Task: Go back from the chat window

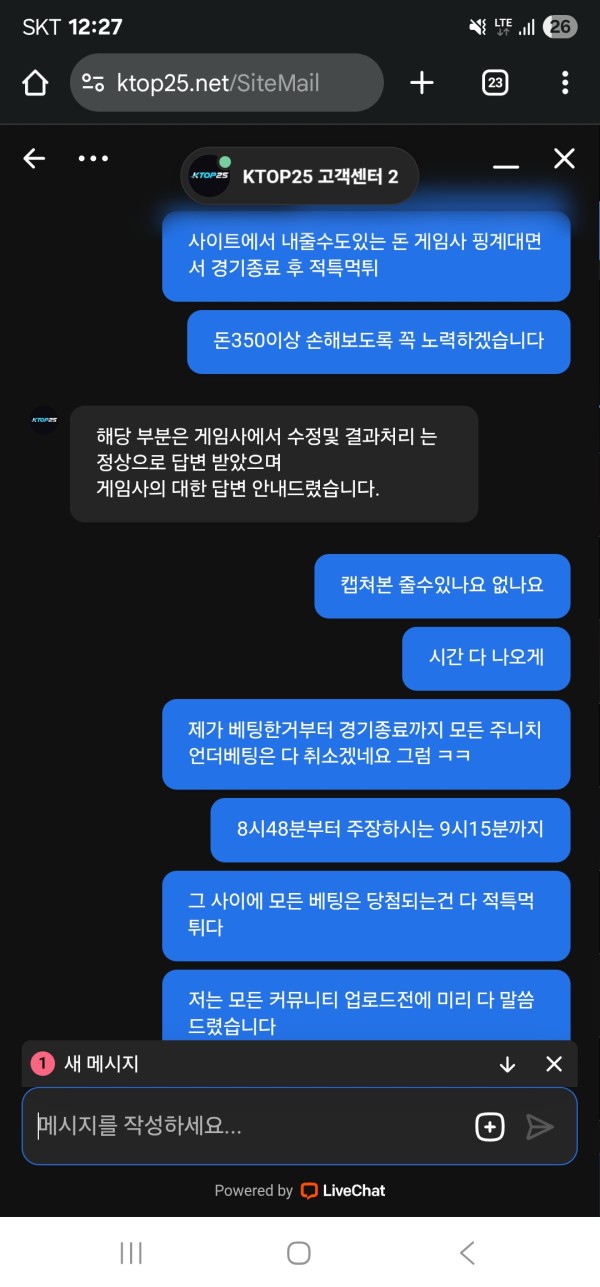Action: coord(34,158)
